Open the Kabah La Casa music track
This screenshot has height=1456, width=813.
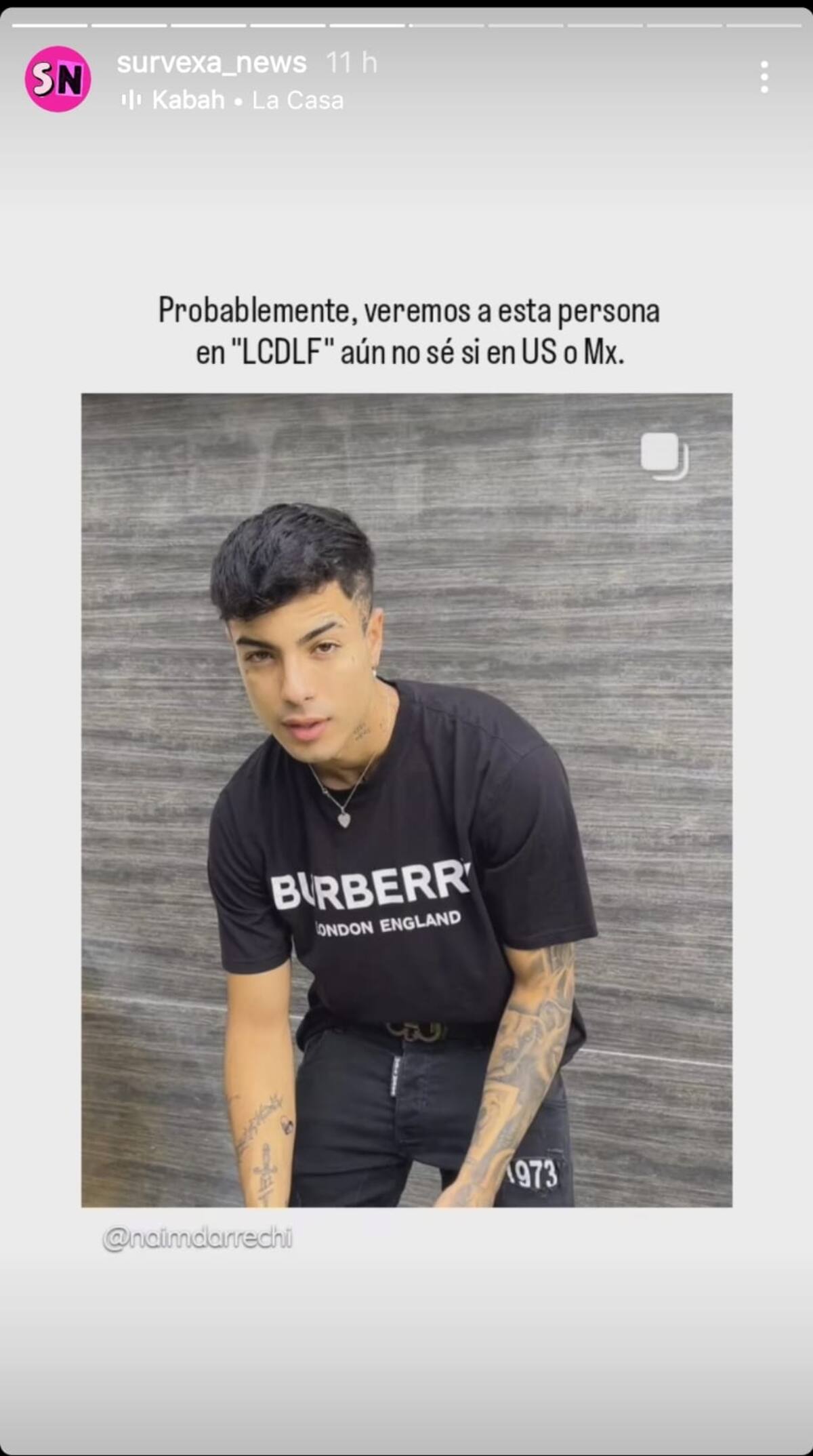pos(233,100)
